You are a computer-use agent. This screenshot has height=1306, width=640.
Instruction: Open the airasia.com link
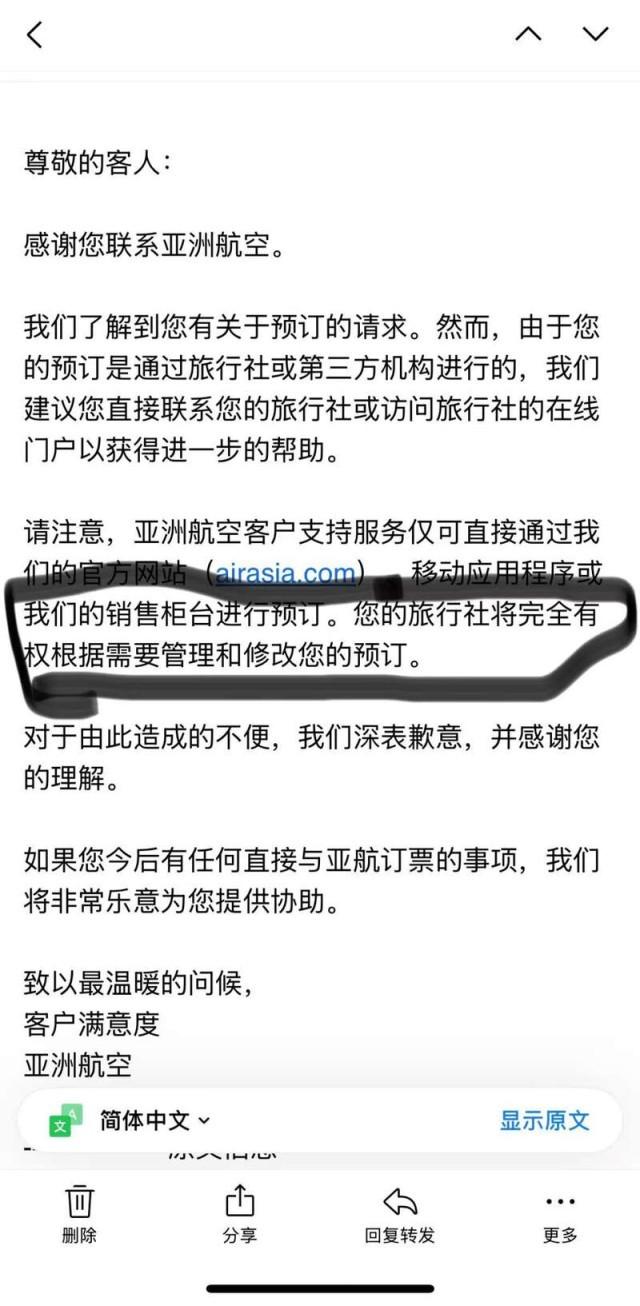tap(285, 573)
